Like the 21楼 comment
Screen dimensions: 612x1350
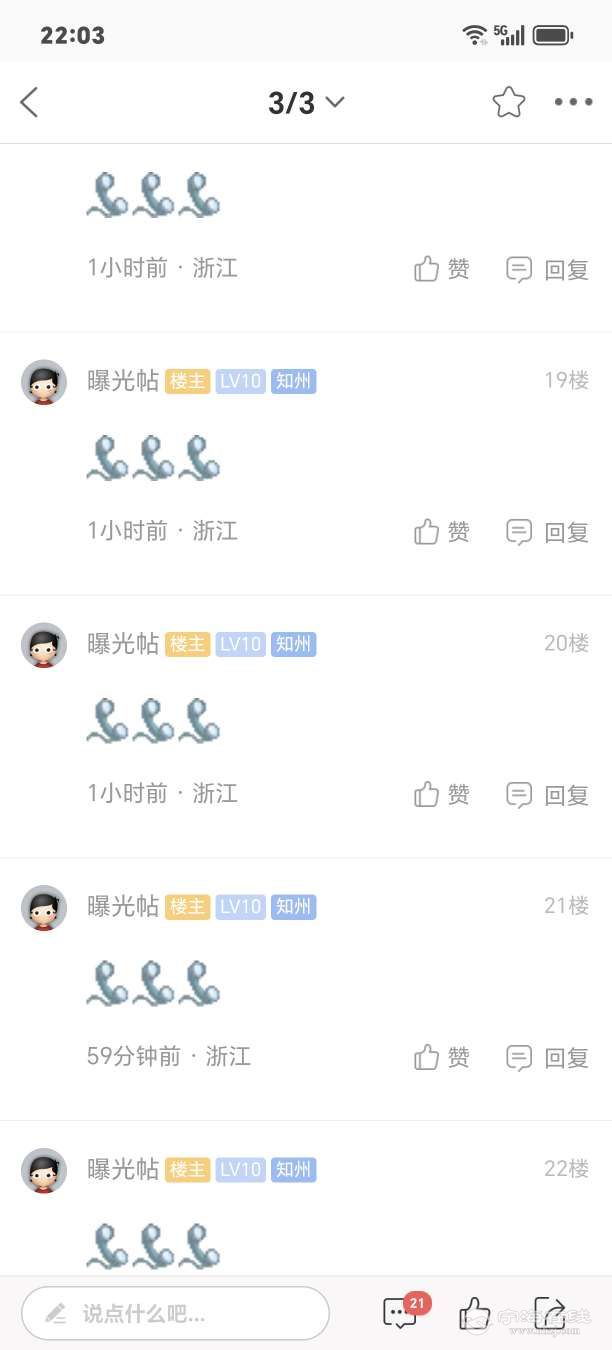pyautogui.click(x=442, y=1057)
